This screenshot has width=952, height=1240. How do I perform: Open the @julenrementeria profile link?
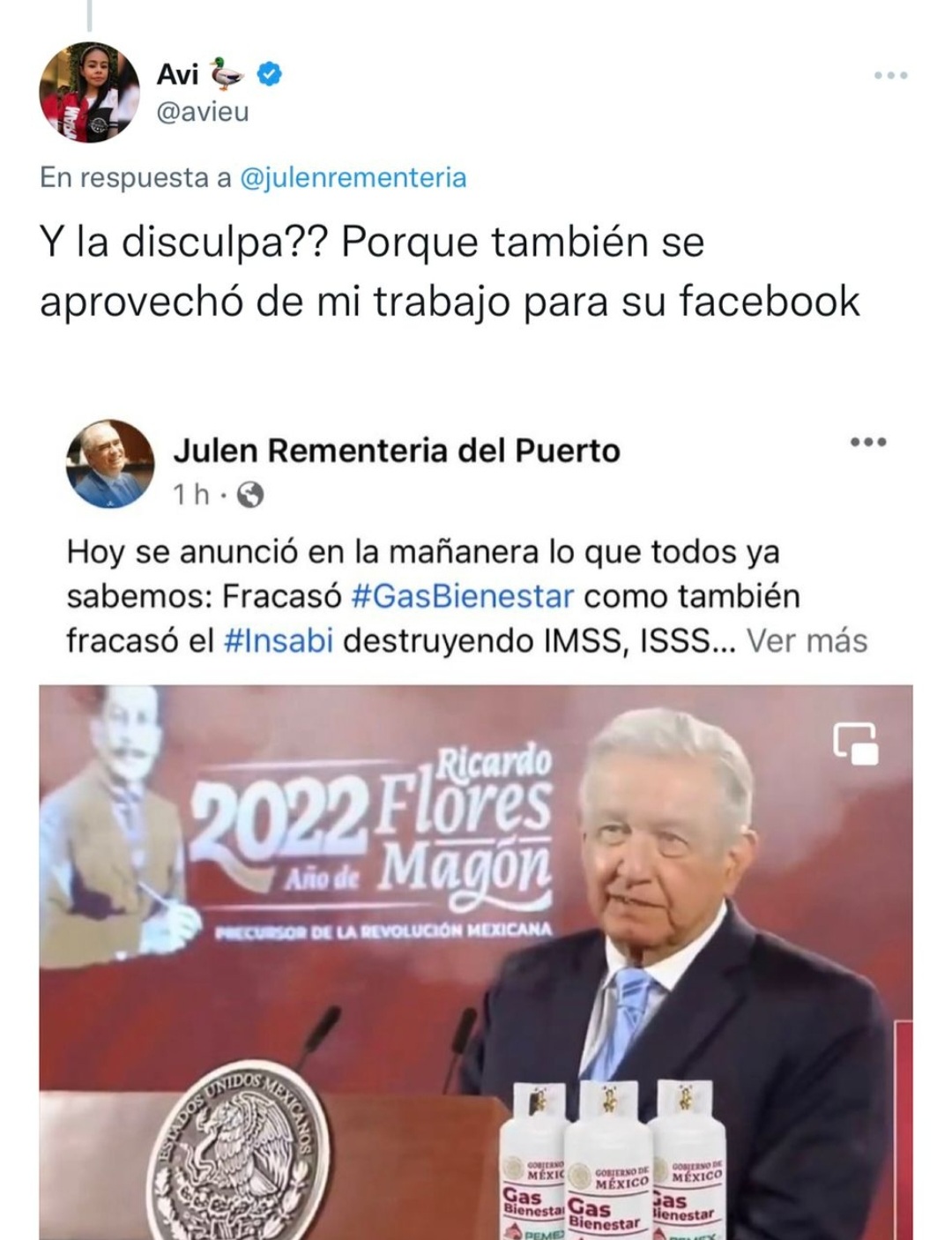point(353,177)
